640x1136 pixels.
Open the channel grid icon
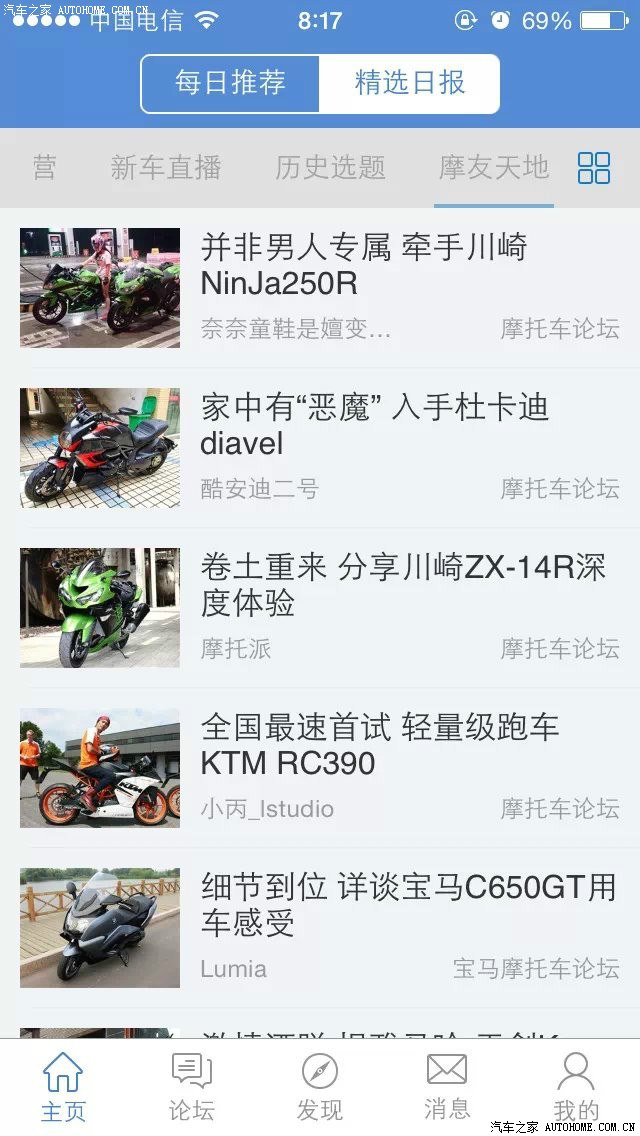594,168
